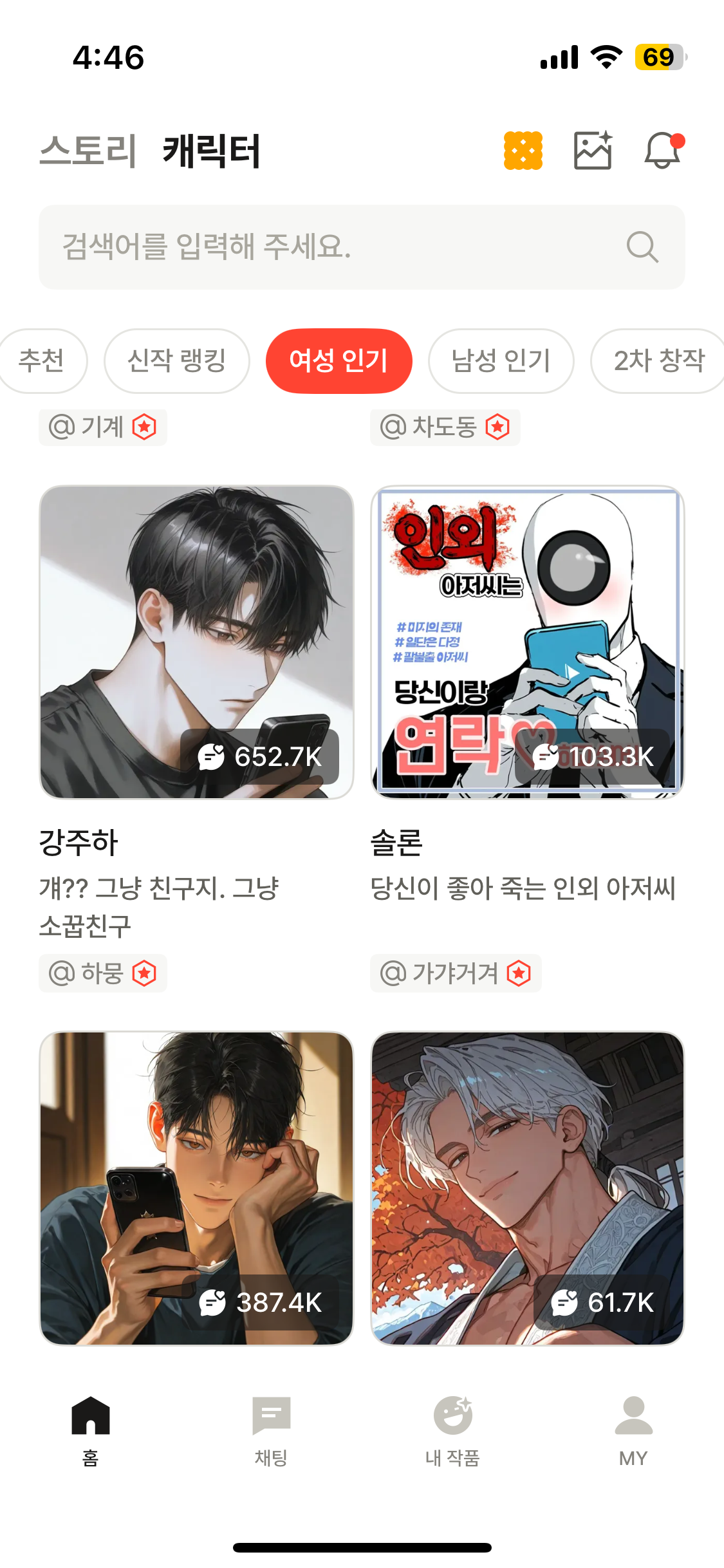The width and height of the screenshot is (724, 1568).
Task: Select the 남성 인기 chip
Action: (501, 361)
